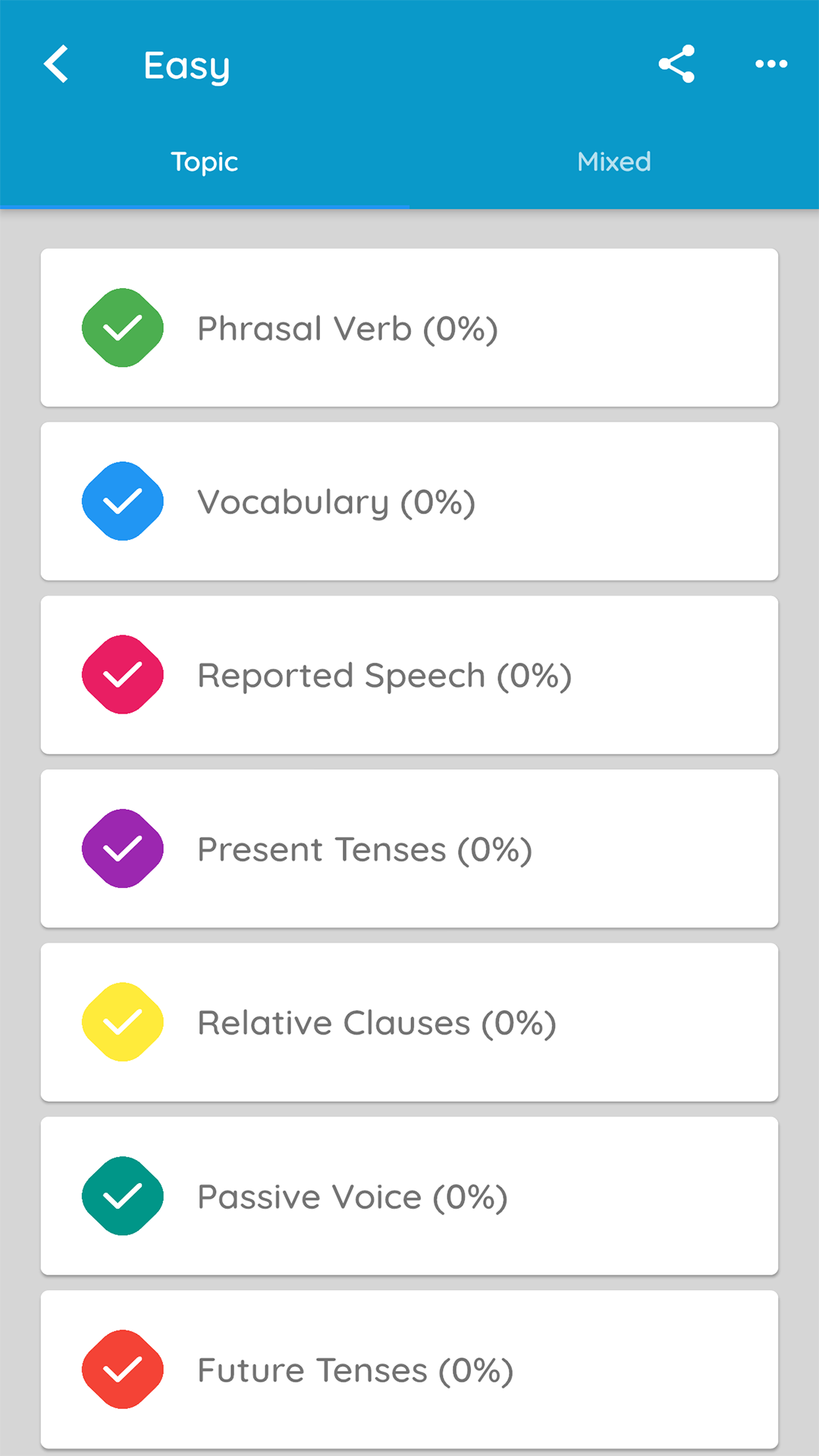Choose the Vocabulary topic
The width and height of the screenshot is (819, 1456).
coord(409,501)
